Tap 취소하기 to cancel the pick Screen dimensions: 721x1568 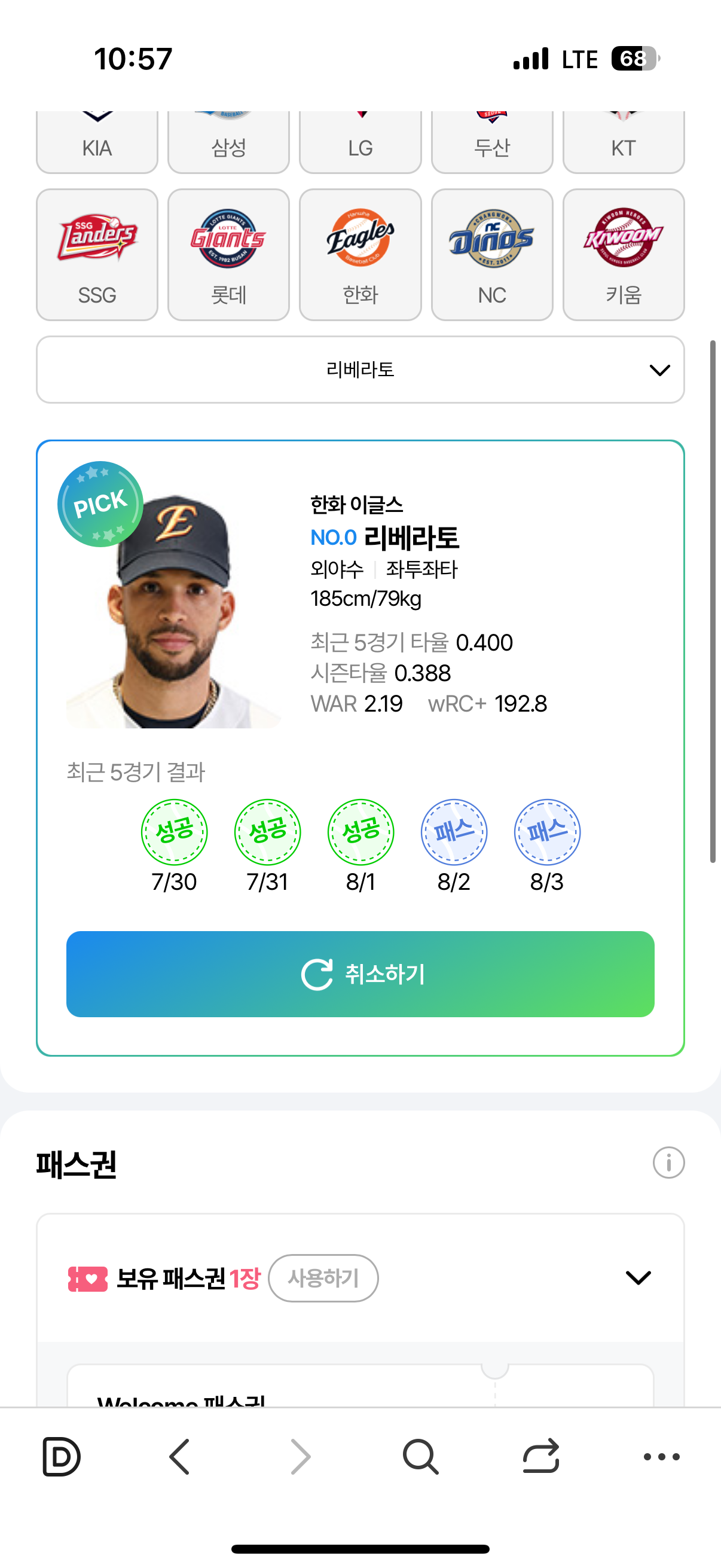tap(360, 974)
